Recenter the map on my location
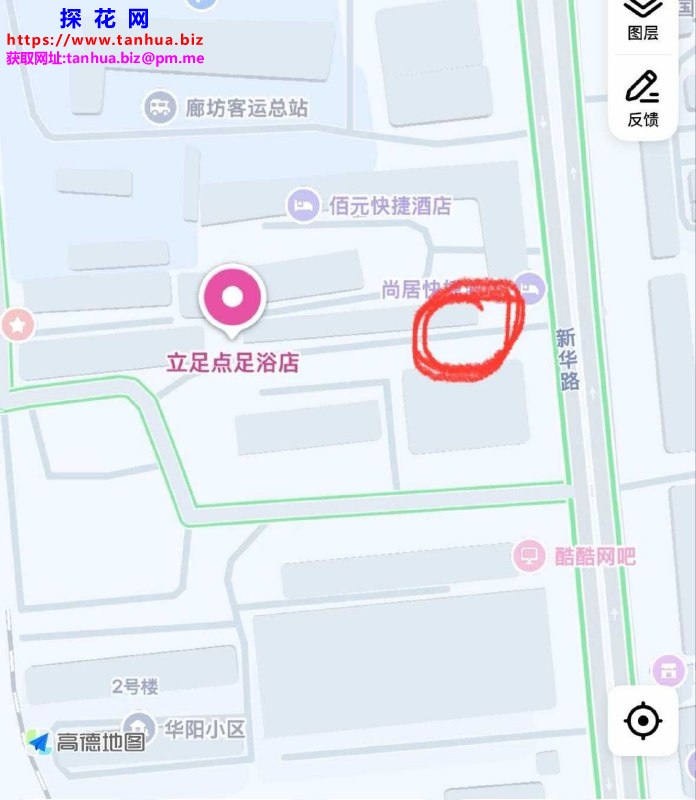This screenshot has height=800, width=696. coord(643,720)
